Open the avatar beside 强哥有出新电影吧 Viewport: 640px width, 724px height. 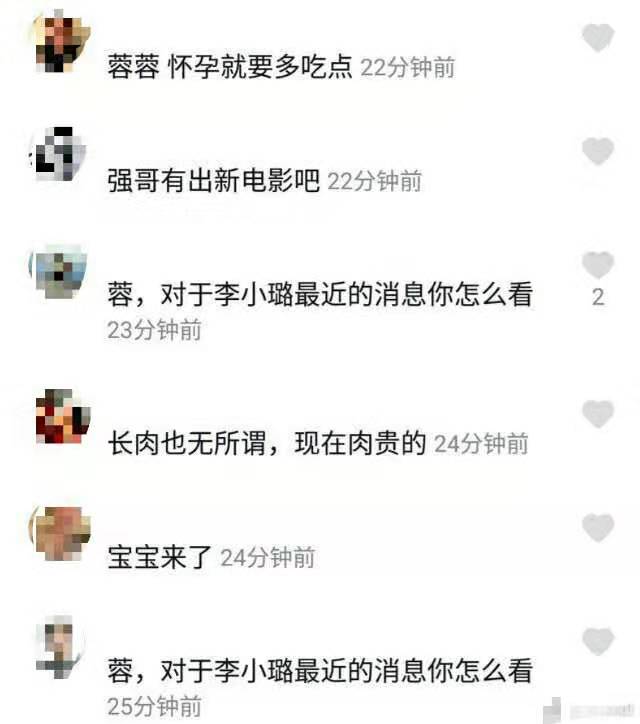click(x=62, y=155)
